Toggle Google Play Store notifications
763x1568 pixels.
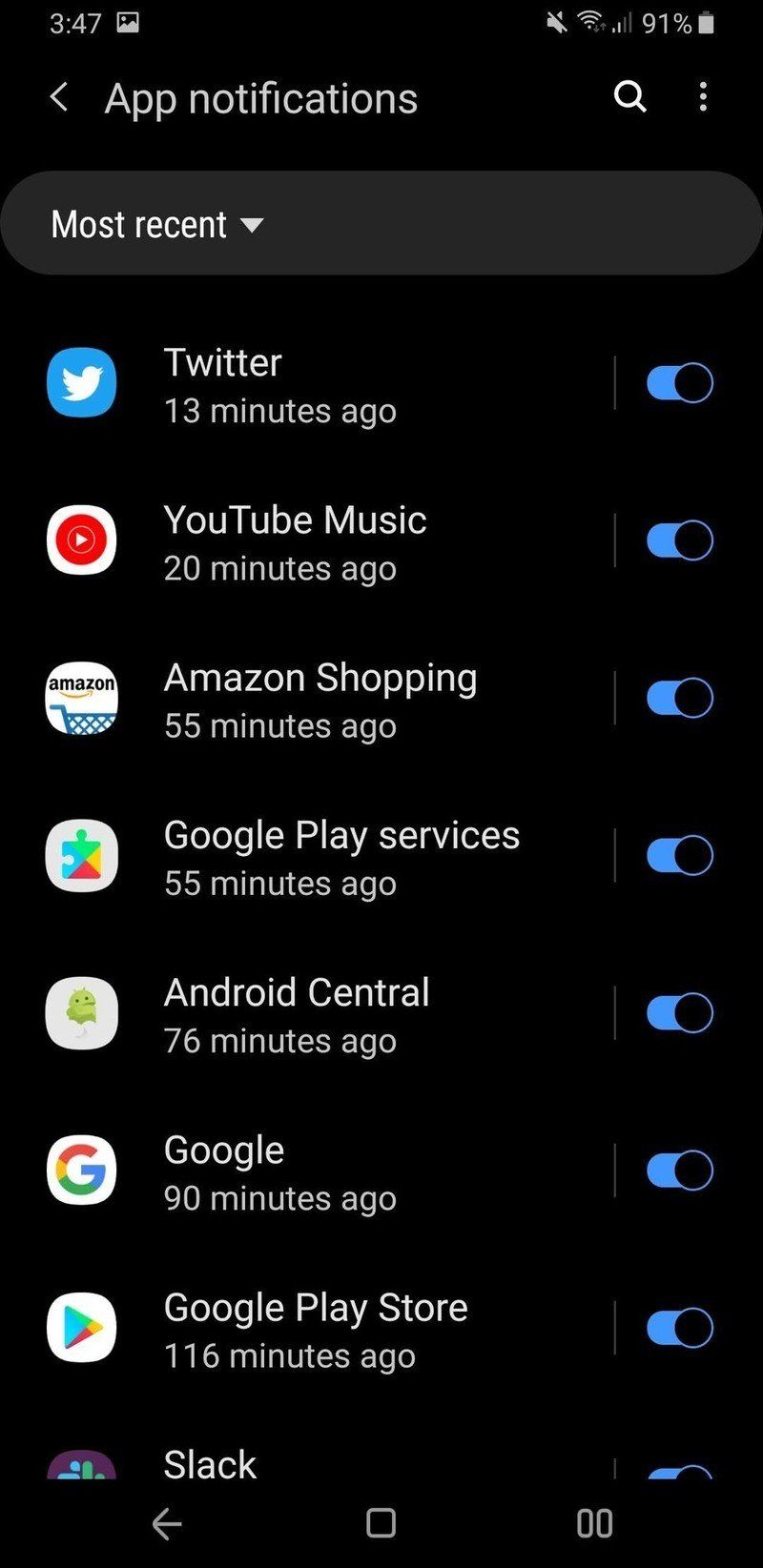coord(679,1328)
